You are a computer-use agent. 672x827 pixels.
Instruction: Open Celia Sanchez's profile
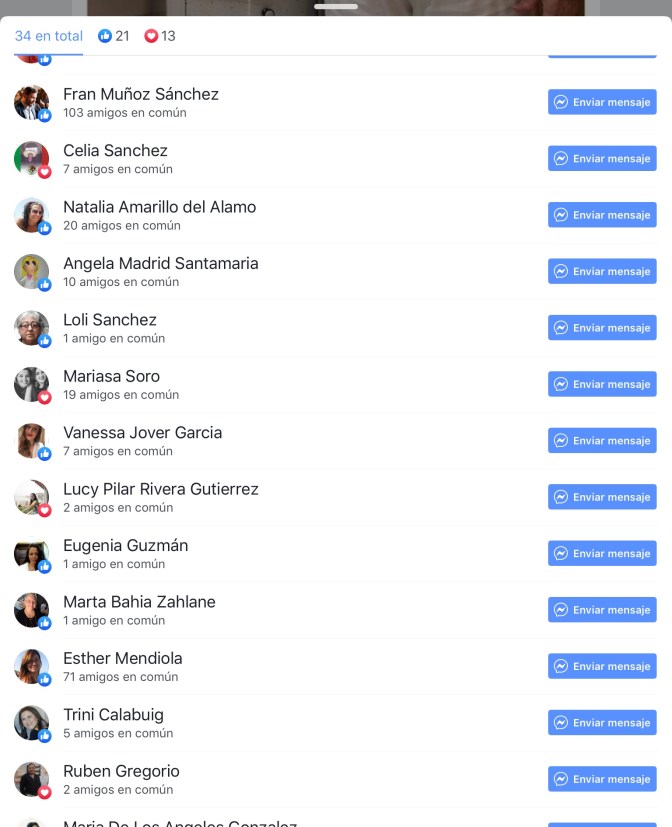click(115, 151)
